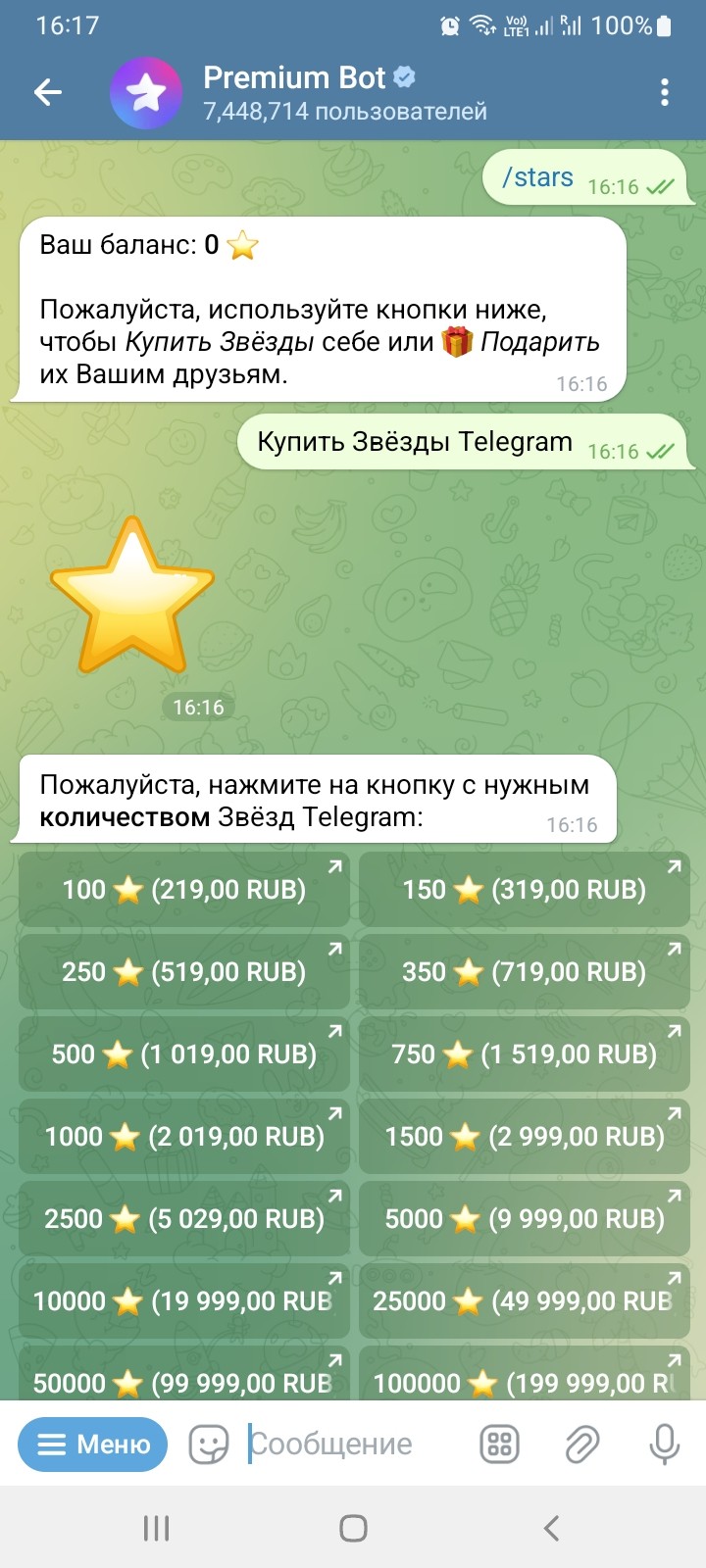Screen dimensions: 706x1568
Task: Select 500 stars for 1 019,00 RUB
Action: click(184, 1054)
